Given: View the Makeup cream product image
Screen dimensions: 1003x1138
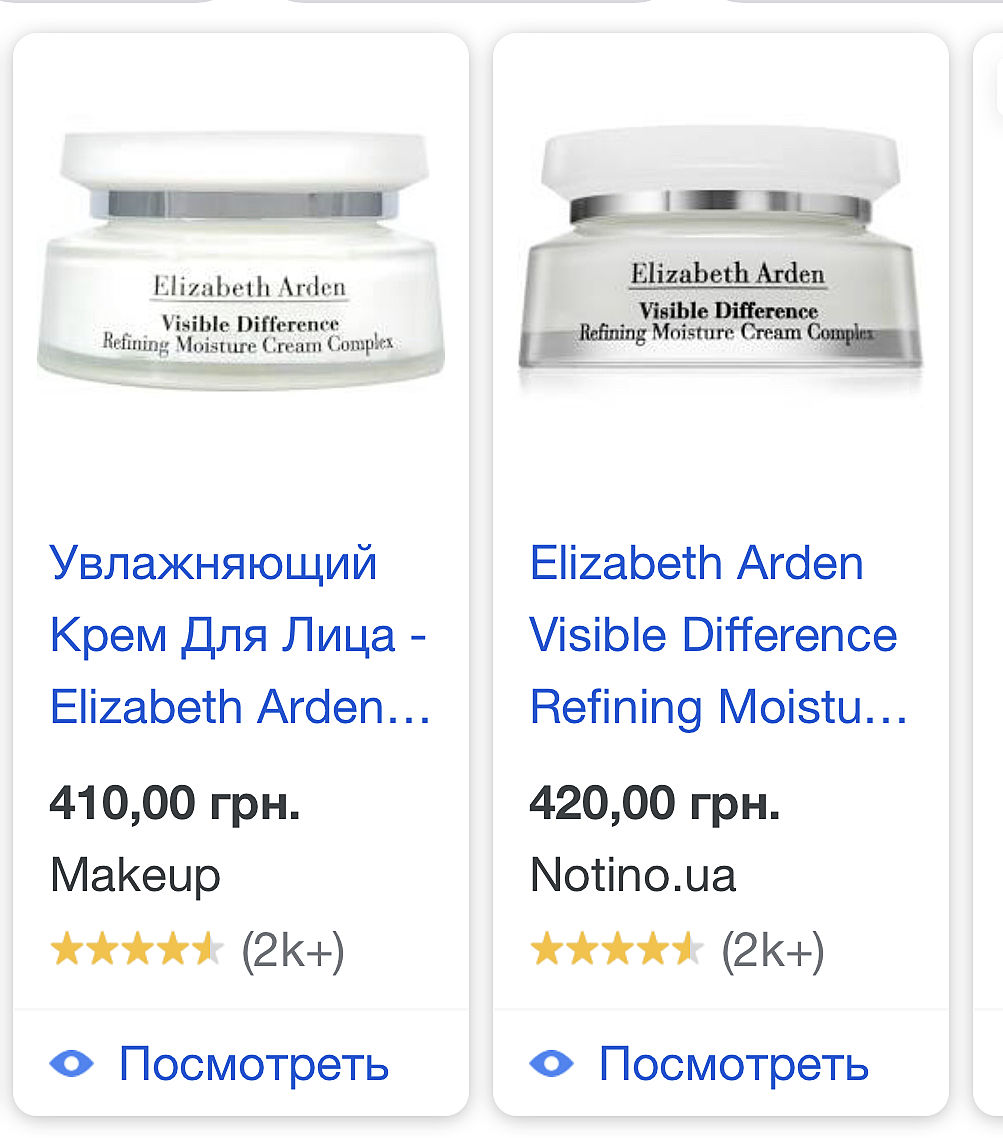Looking at the screenshot, I should (x=240, y=260).
